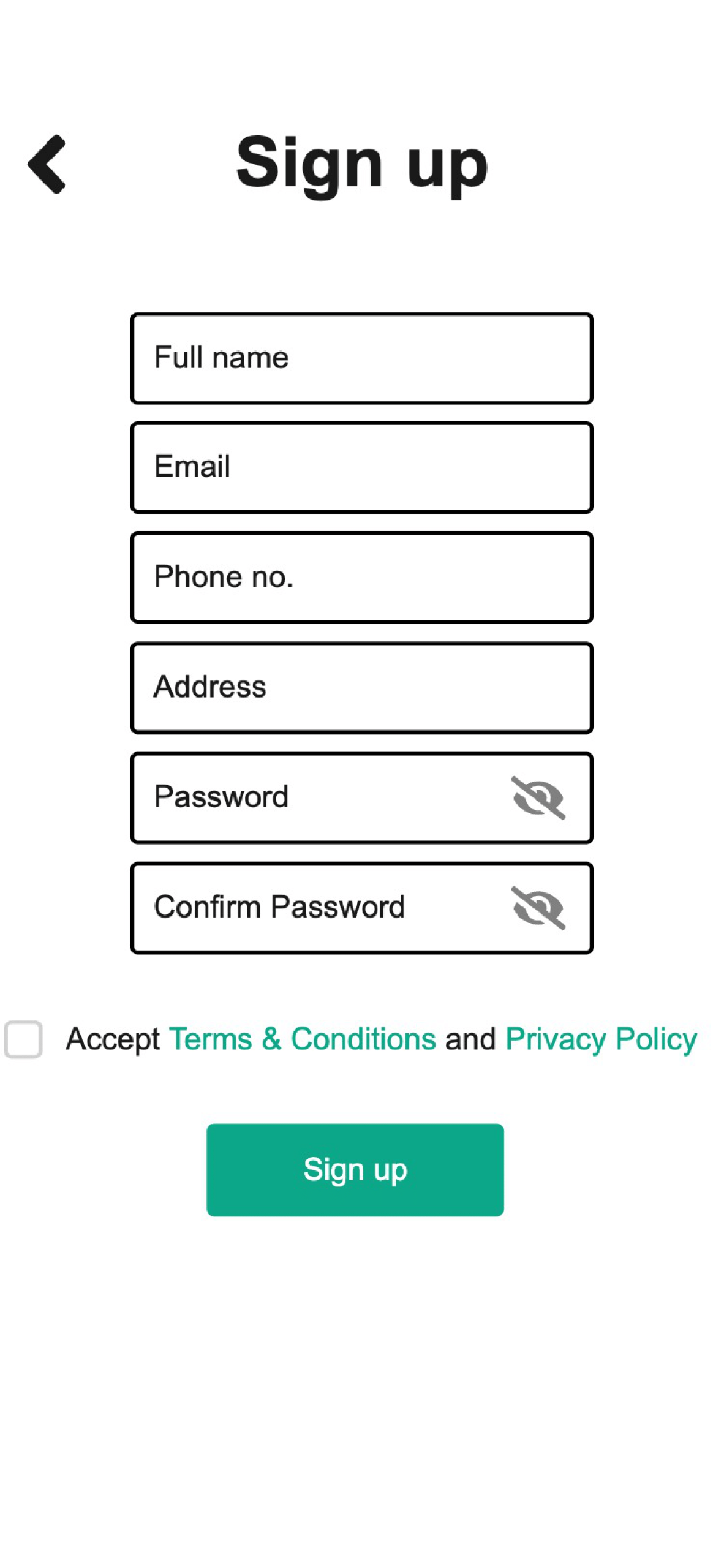Tap the Full name field
724x1568 pixels.
pyautogui.click(x=361, y=358)
